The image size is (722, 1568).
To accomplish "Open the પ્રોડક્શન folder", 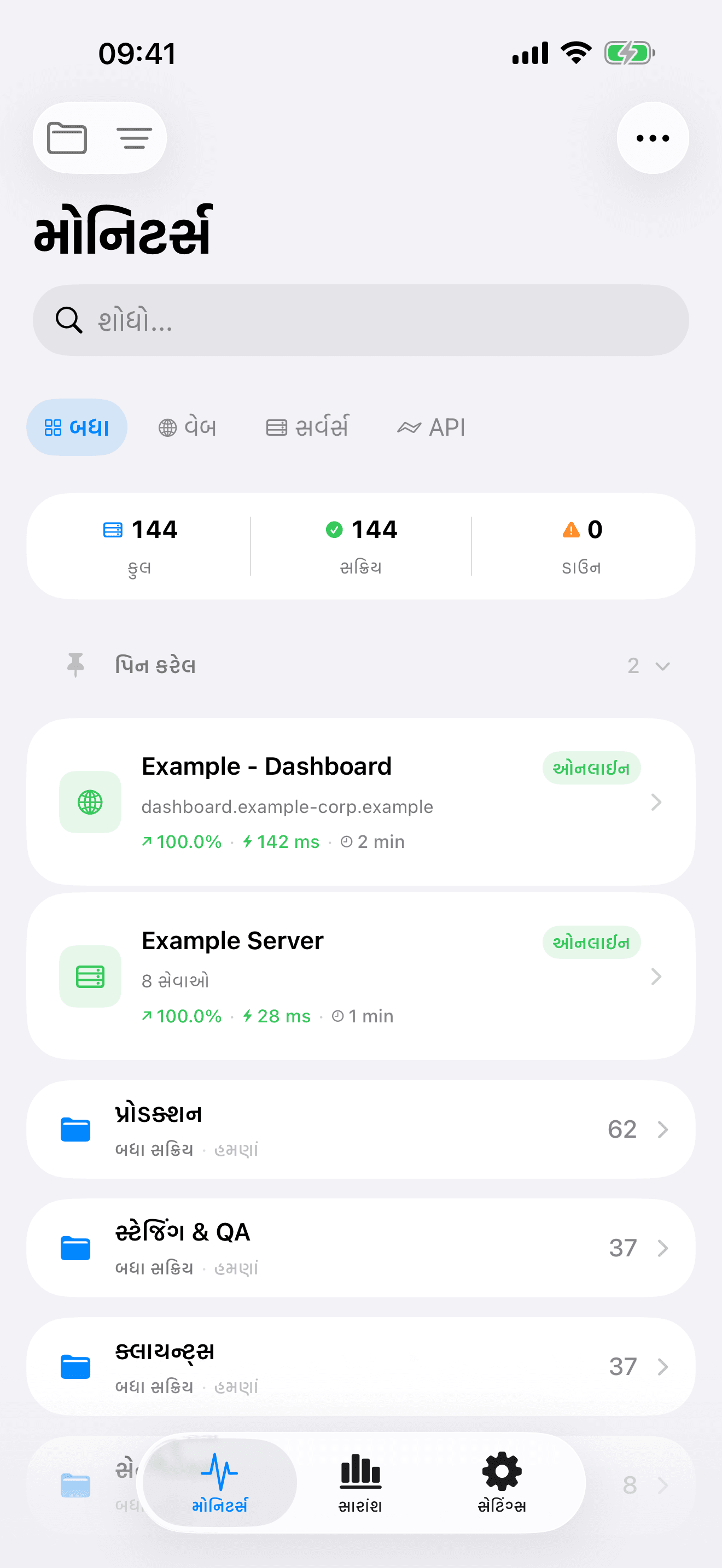I will (x=360, y=1130).
